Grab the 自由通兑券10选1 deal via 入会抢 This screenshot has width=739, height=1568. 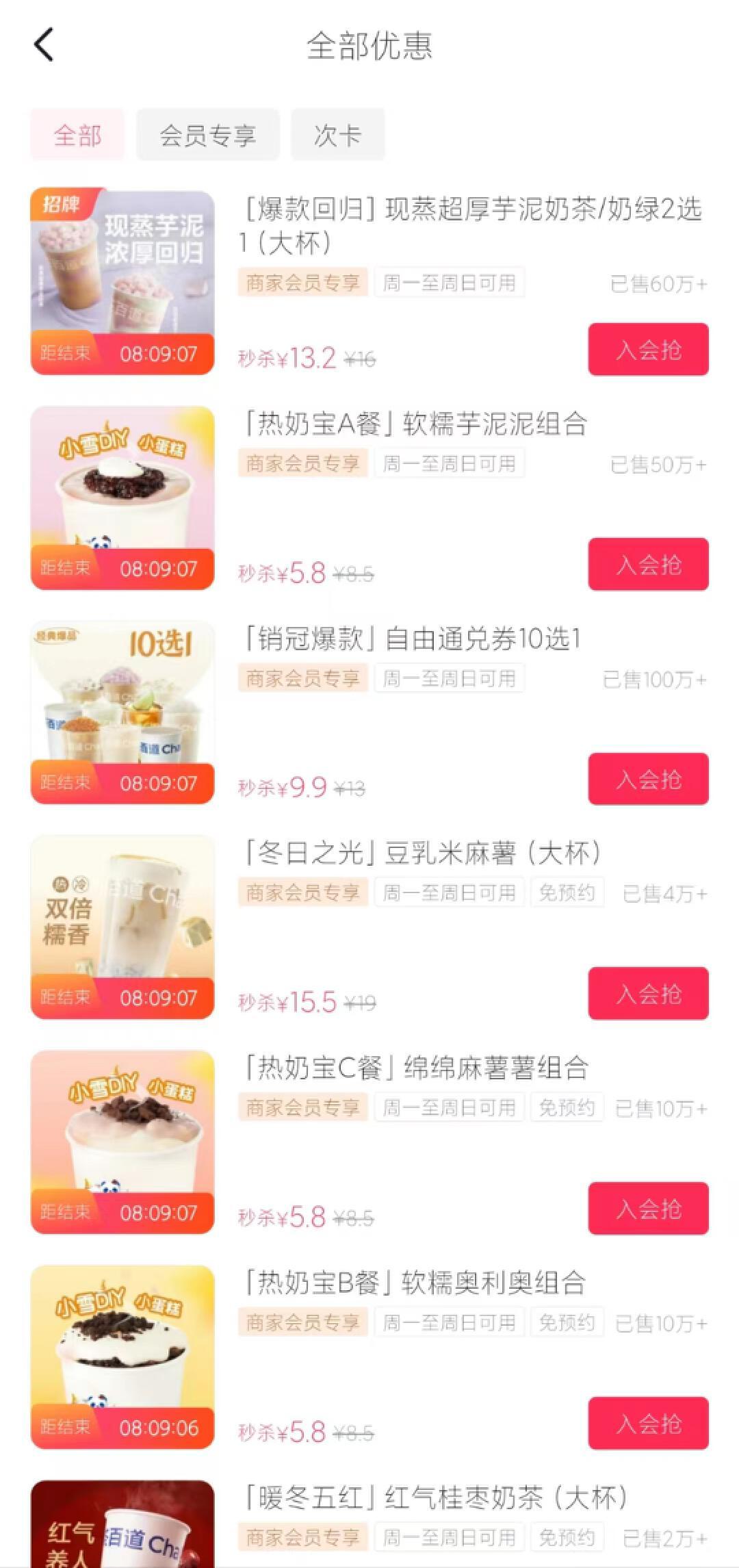point(648,780)
